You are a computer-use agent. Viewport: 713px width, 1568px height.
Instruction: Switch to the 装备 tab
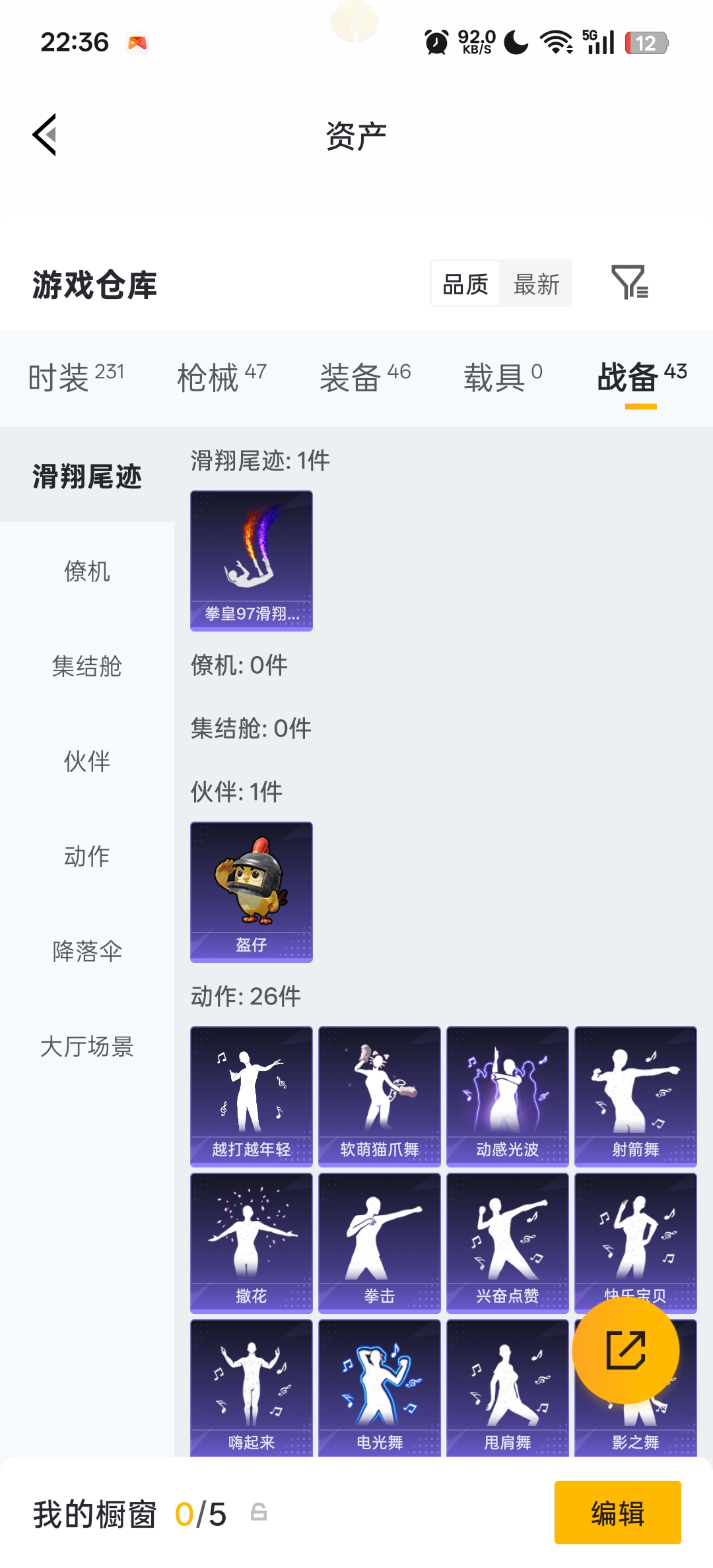tap(365, 377)
